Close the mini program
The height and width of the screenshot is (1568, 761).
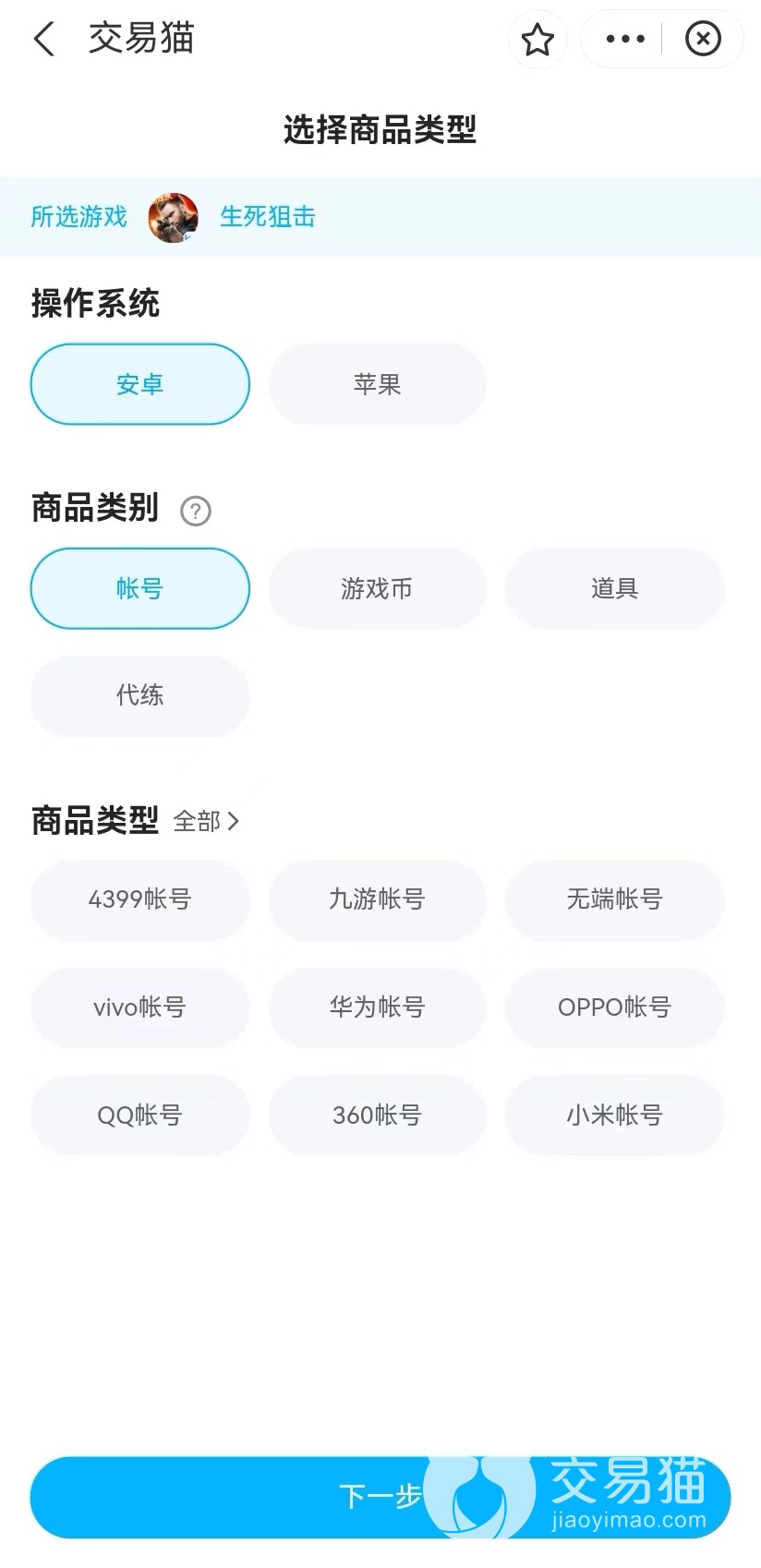pos(703,40)
